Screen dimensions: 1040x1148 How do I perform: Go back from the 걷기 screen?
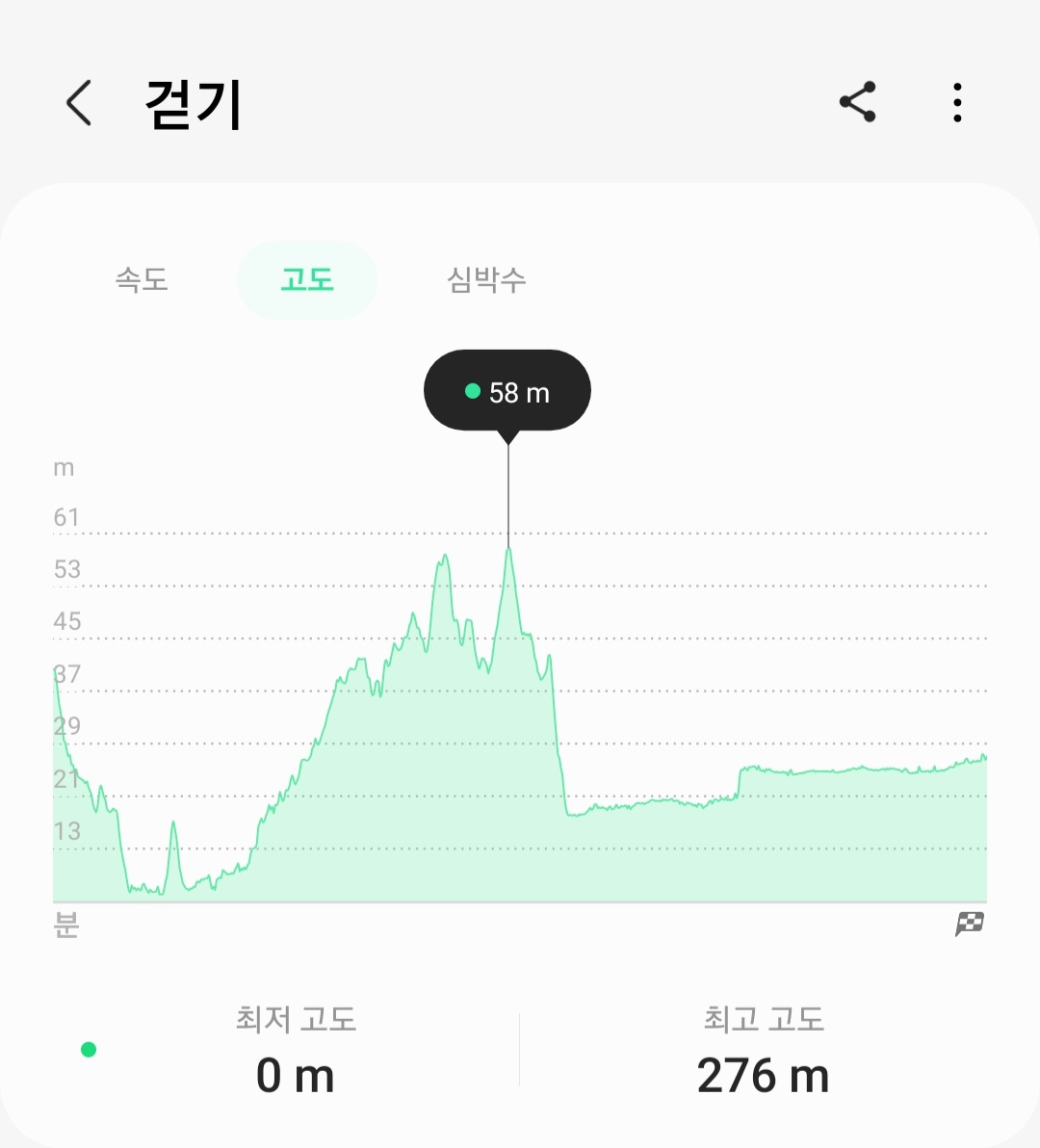[x=79, y=103]
